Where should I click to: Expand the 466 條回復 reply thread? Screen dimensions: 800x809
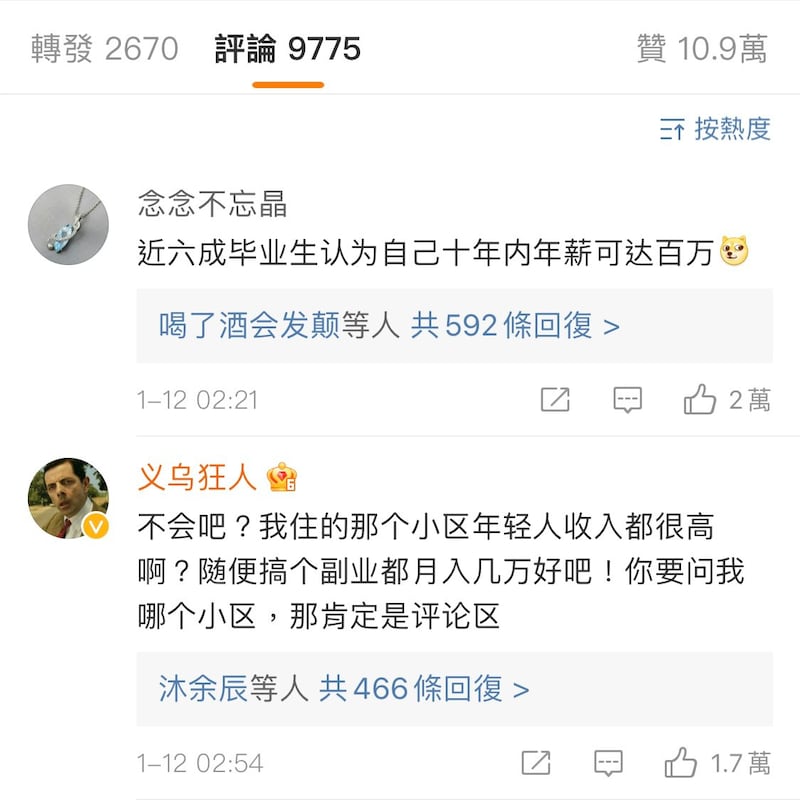[344, 689]
